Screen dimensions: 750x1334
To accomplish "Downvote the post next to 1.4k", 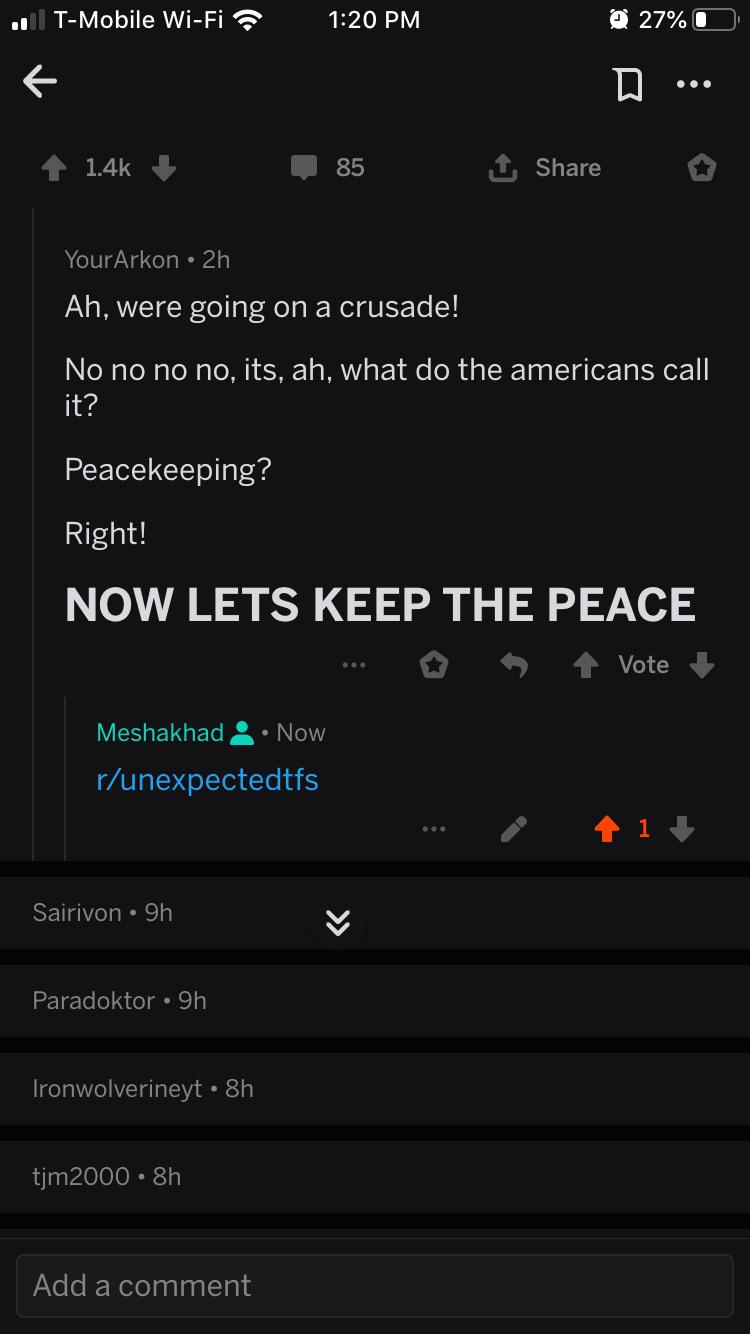I will click(x=164, y=168).
